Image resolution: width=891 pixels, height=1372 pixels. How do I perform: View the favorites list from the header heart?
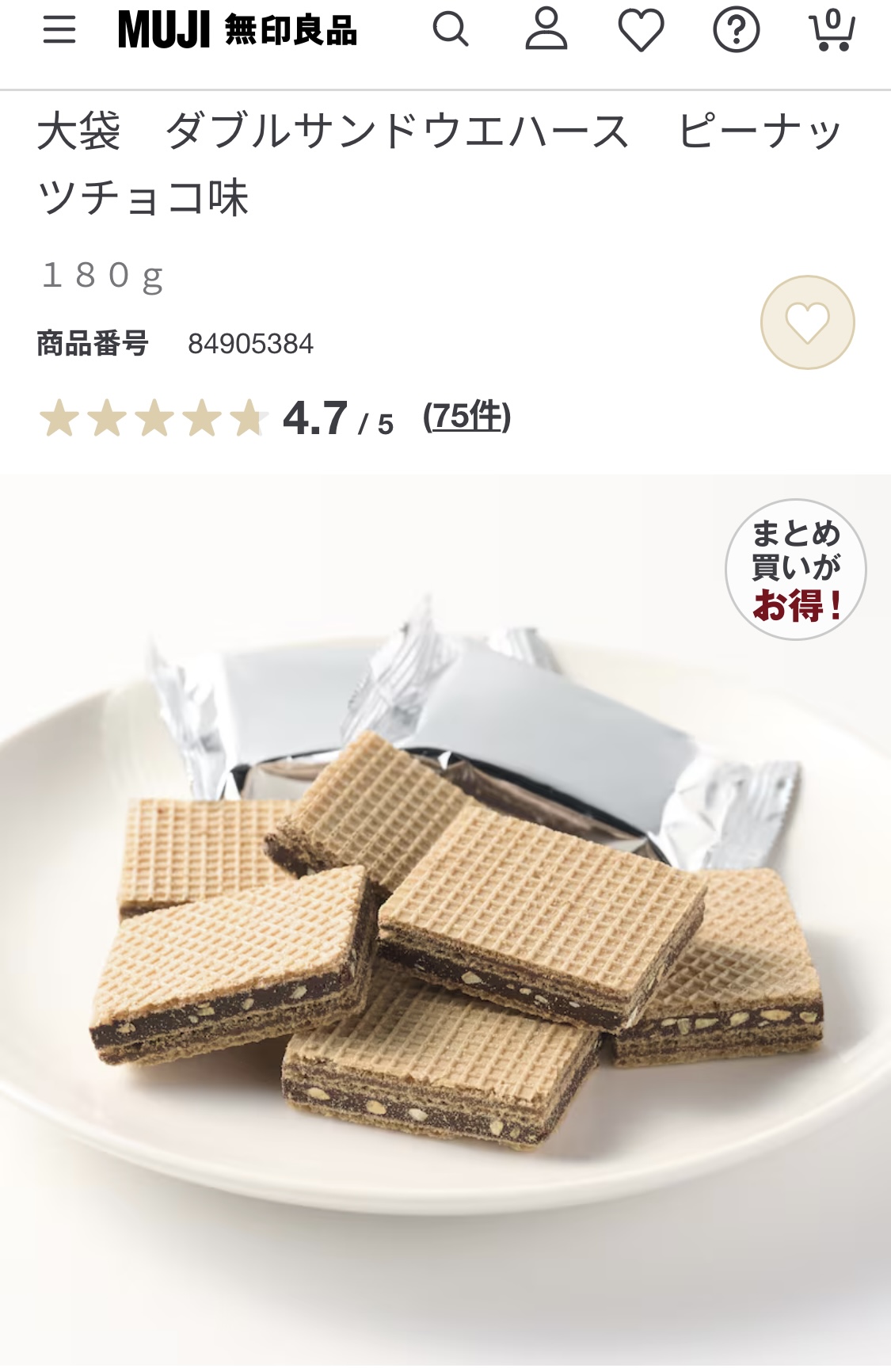[641, 32]
